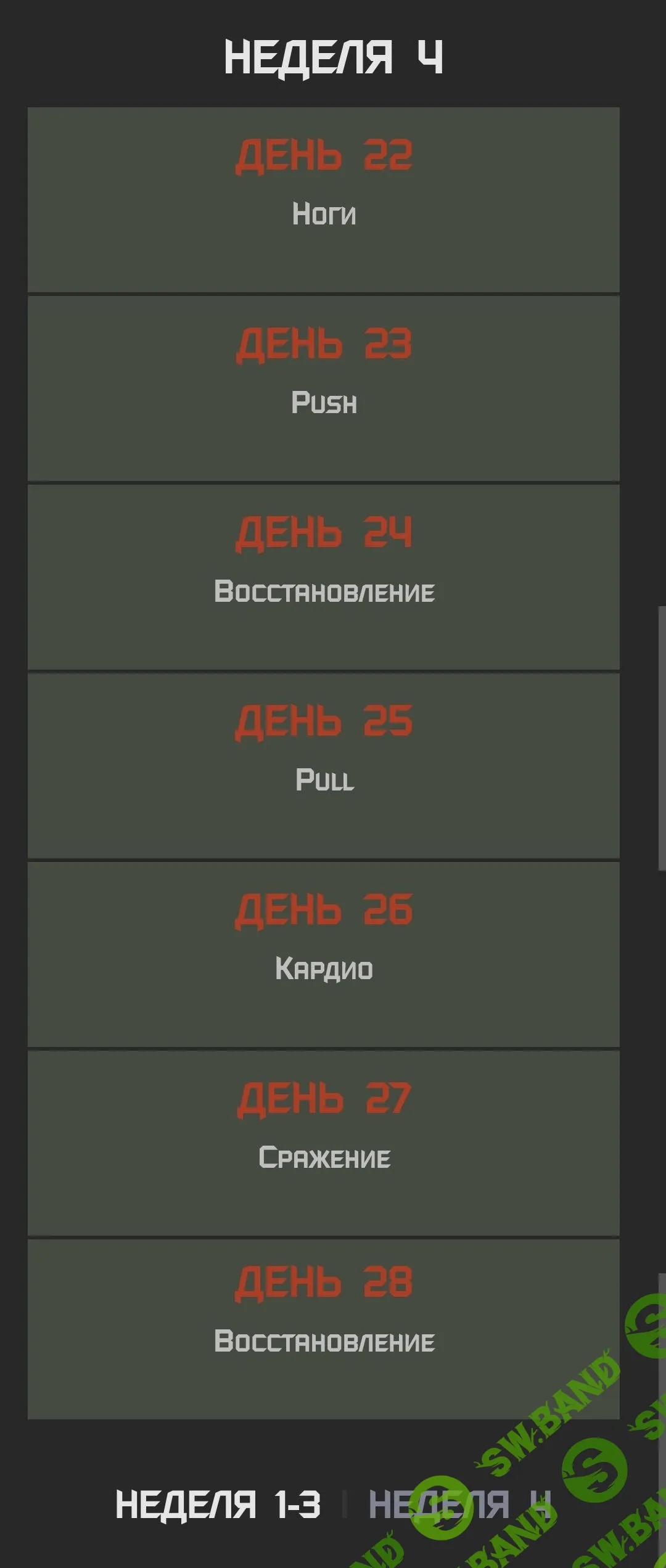
Task: Switch to the greyed Неделя 4 tab
Action: coord(459,1504)
